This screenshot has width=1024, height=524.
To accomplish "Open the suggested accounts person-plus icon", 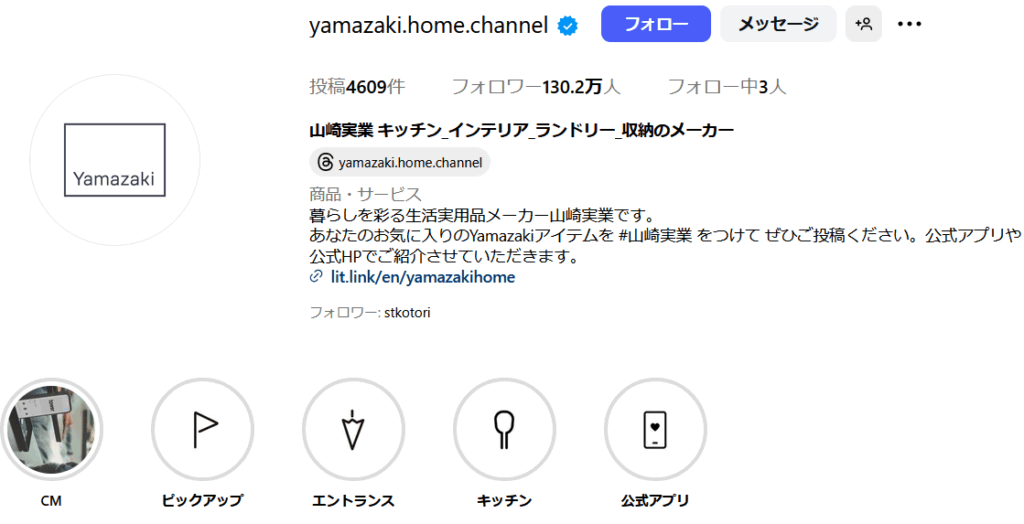I will tap(863, 24).
